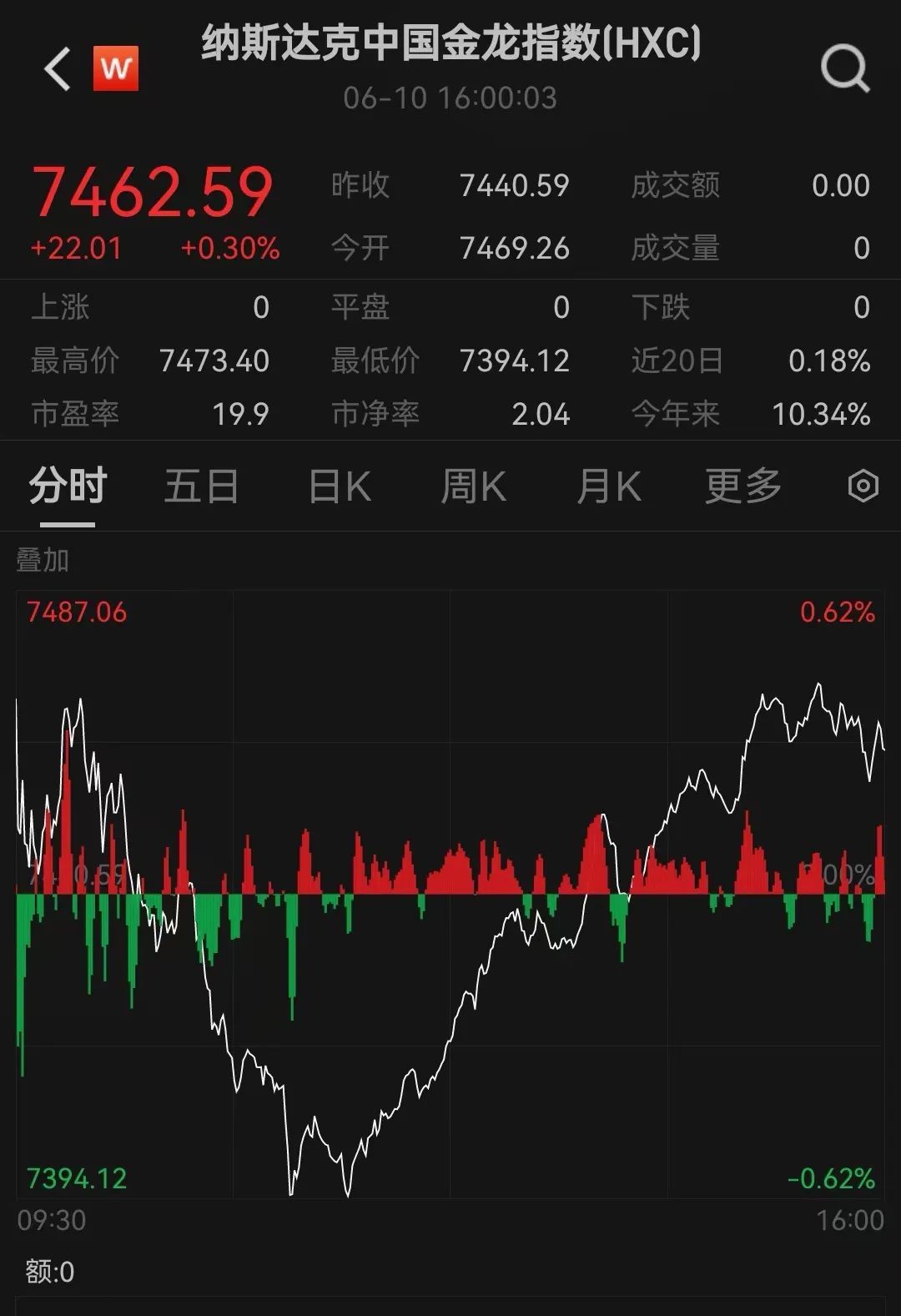Switch to the 五日 chart tab

click(201, 487)
